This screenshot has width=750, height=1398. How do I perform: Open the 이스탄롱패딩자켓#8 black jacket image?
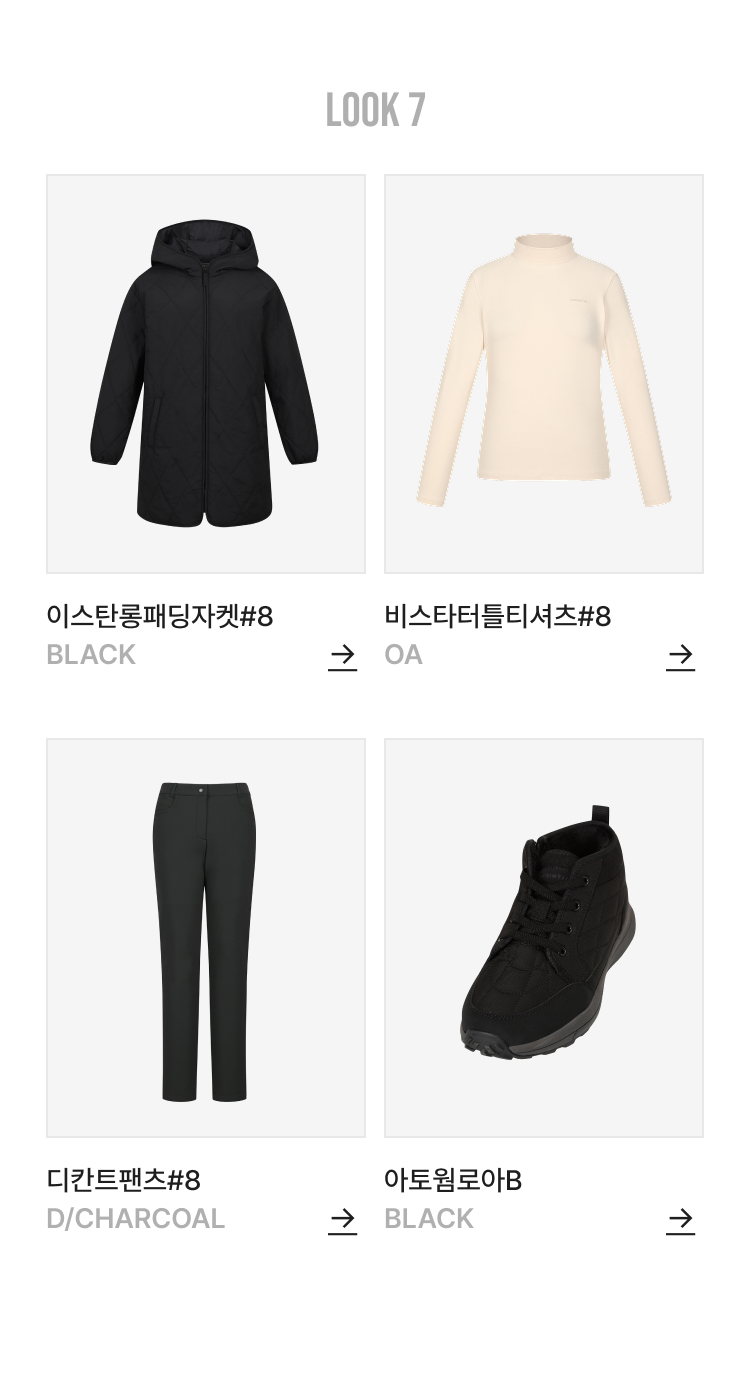(x=206, y=374)
